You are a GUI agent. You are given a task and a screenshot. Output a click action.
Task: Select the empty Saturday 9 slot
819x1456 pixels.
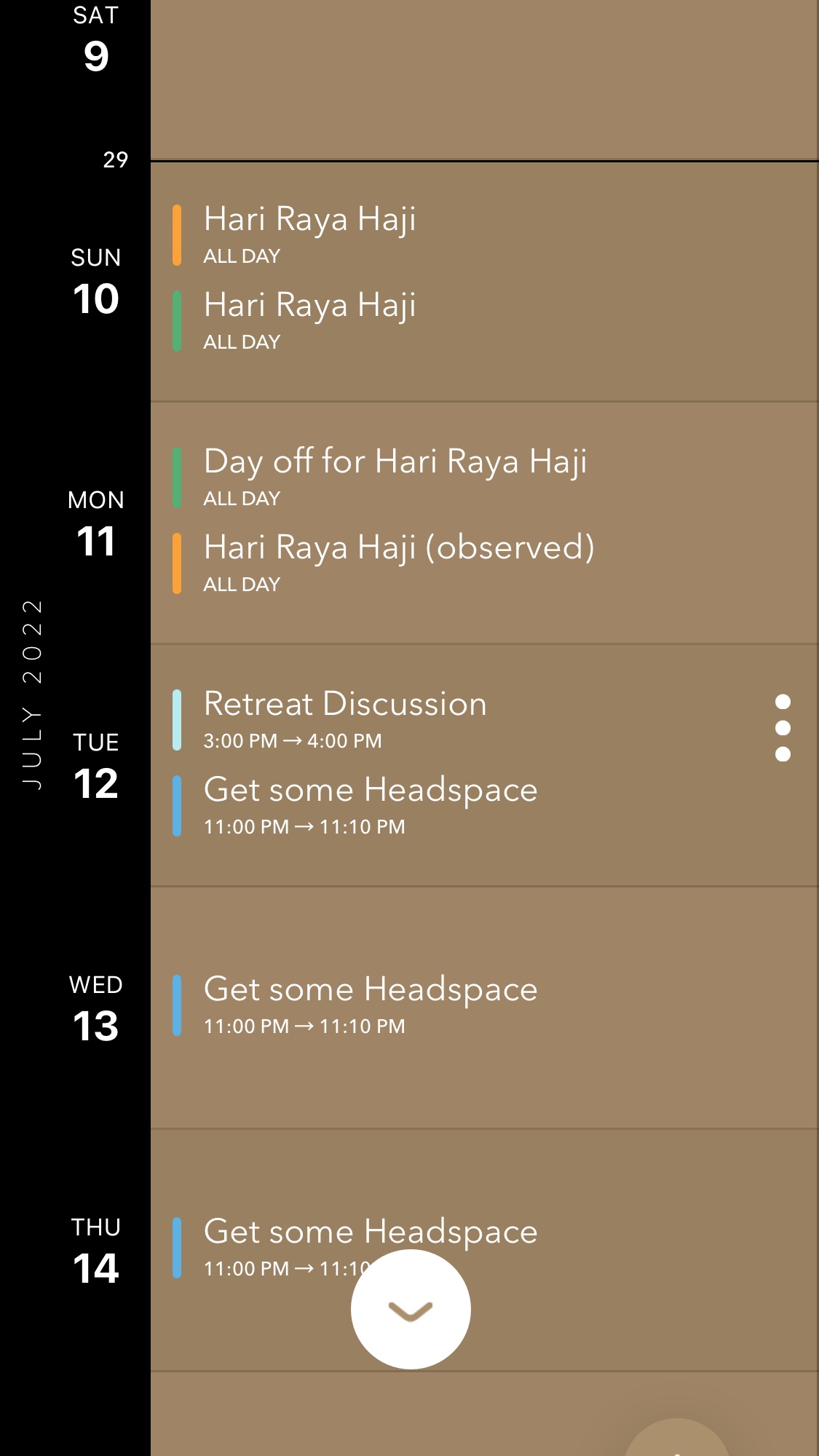tap(484, 79)
